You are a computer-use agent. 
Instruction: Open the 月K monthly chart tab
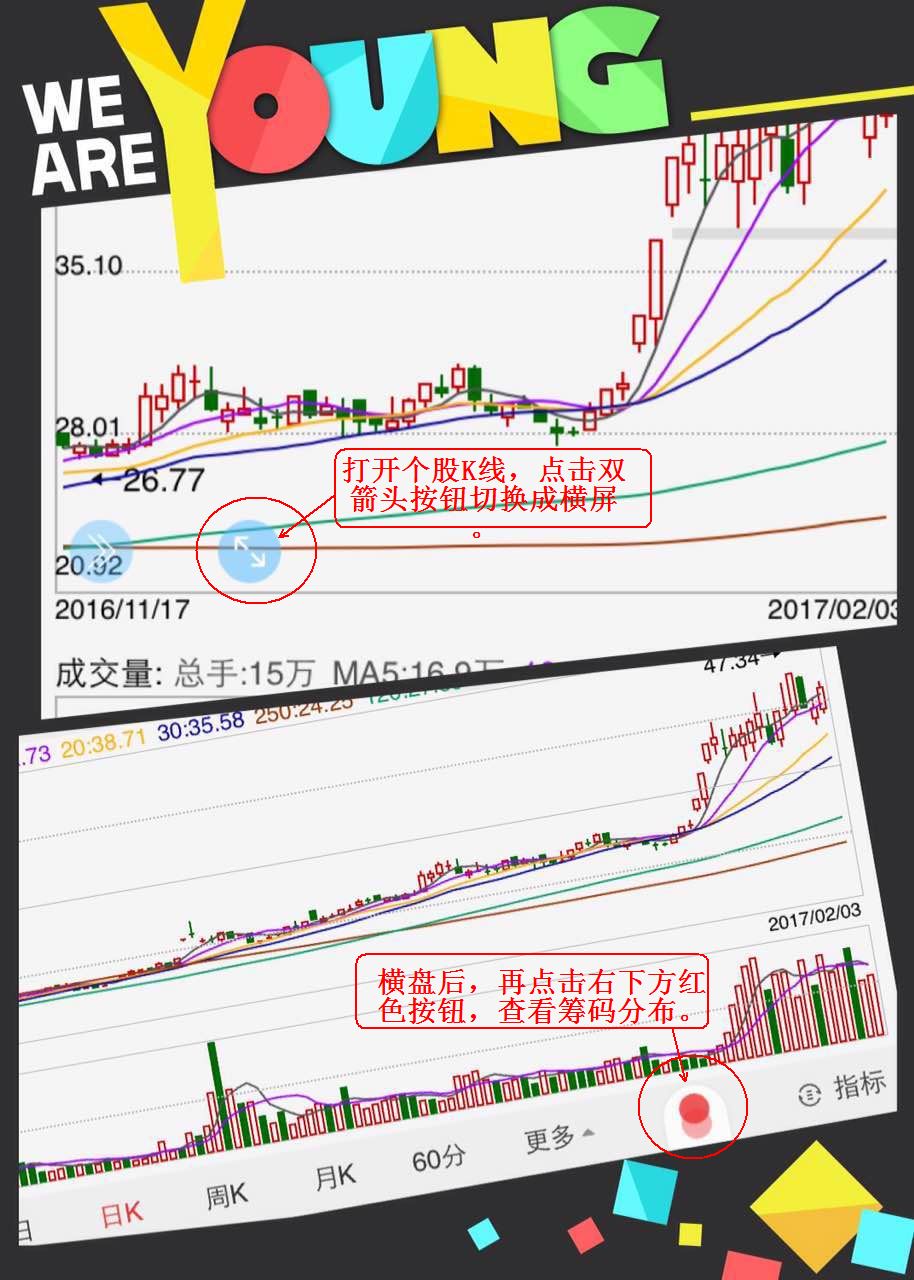[336, 1177]
